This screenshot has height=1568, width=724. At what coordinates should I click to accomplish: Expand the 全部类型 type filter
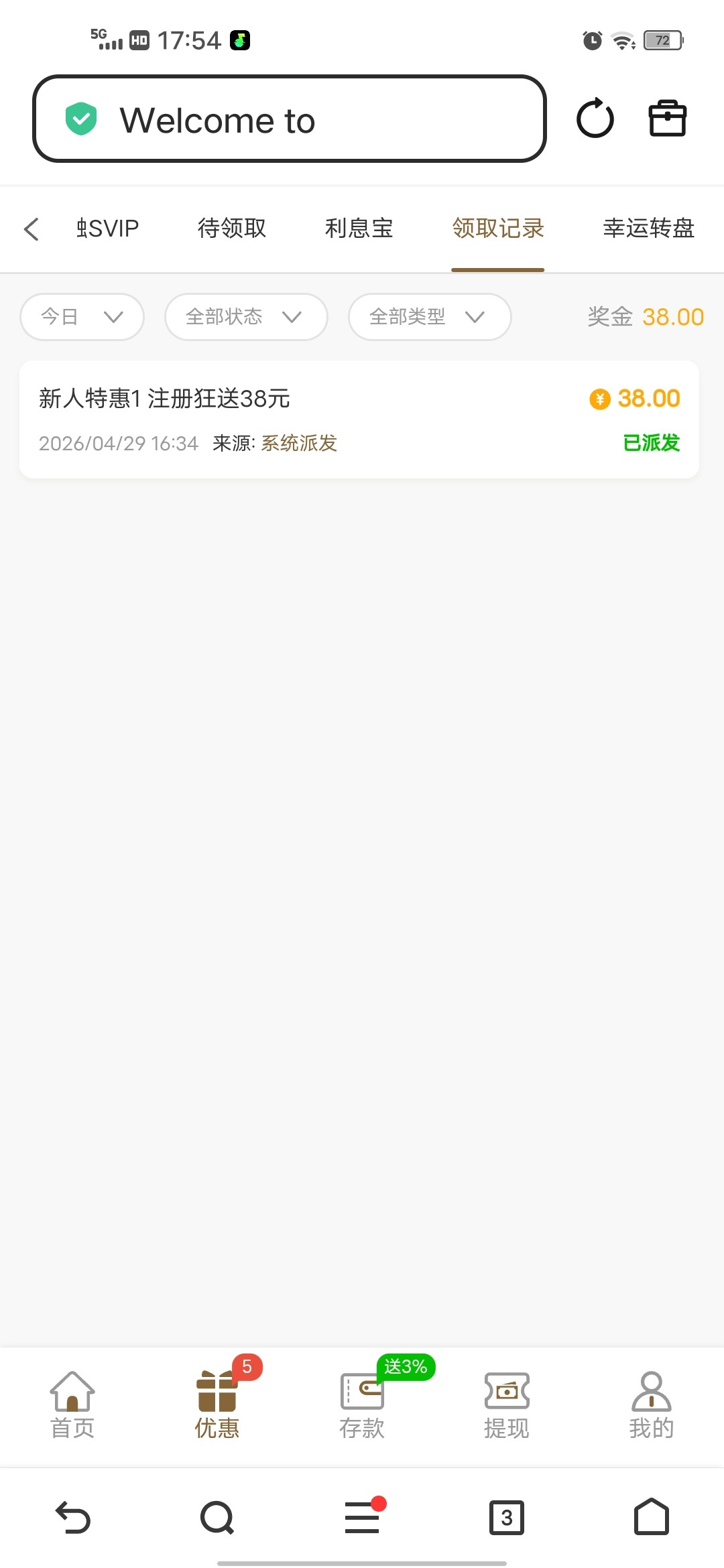coord(429,316)
